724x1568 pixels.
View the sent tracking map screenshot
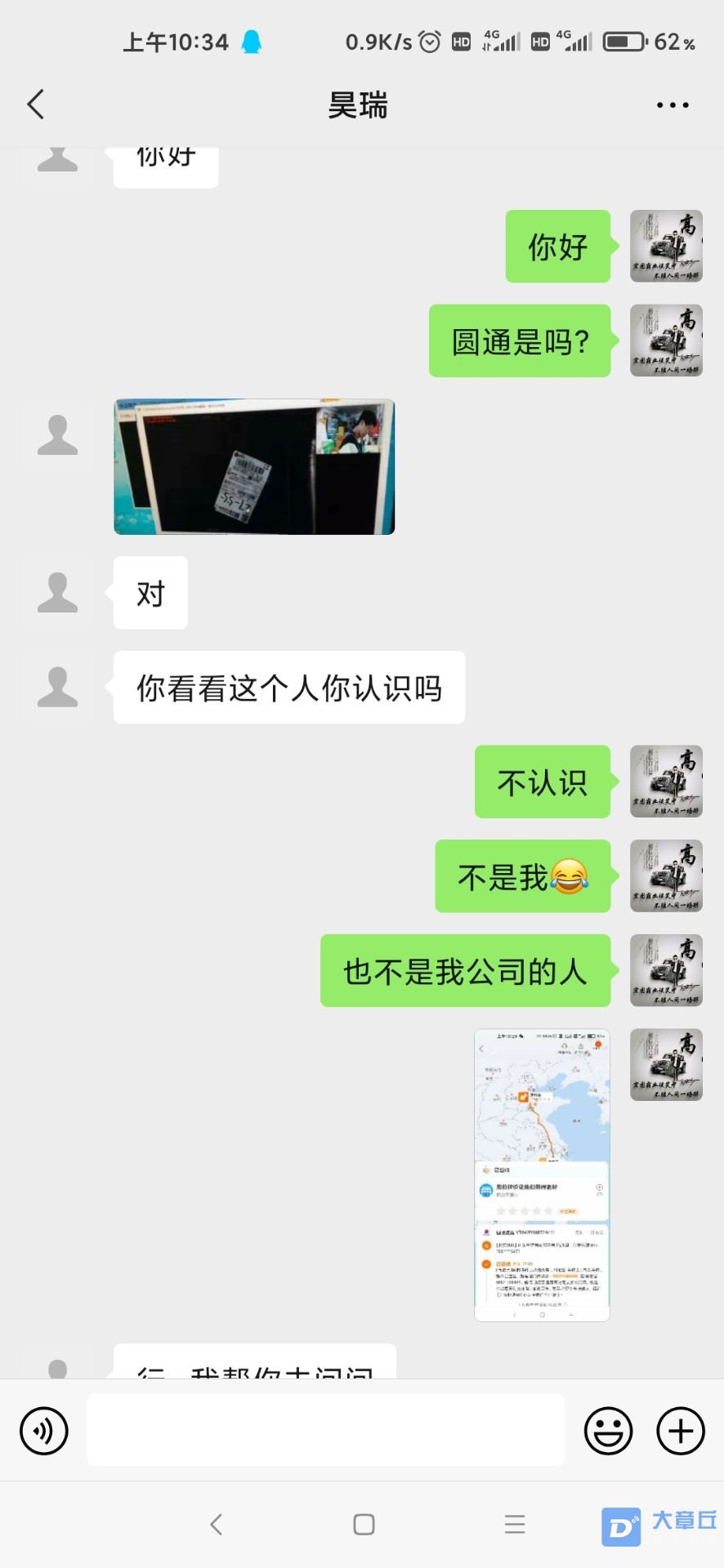(542, 1174)
